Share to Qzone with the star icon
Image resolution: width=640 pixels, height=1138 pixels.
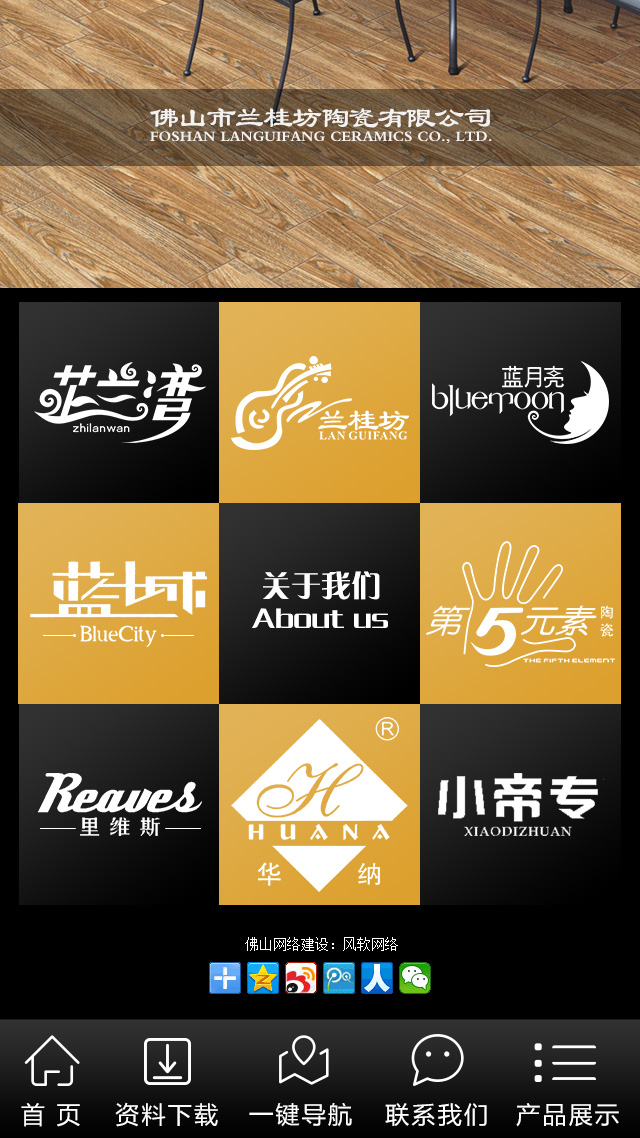[x=263, y=977]
